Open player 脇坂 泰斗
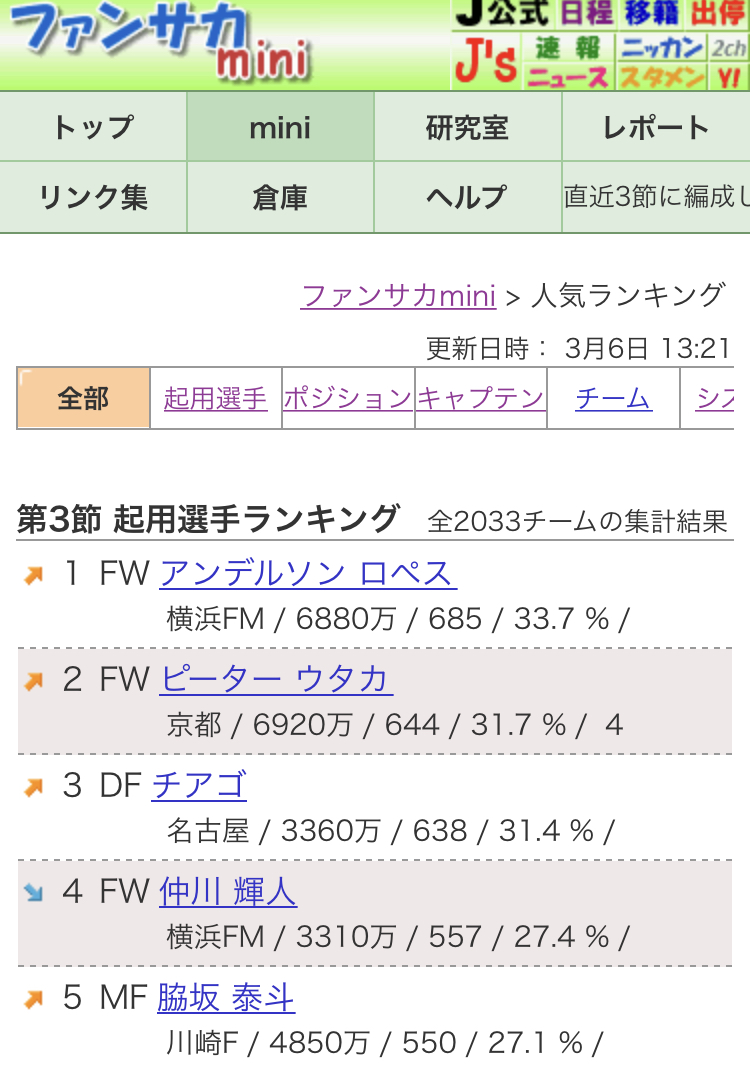Viewport: 750px width, 1067px height. [x=225, y=998]
